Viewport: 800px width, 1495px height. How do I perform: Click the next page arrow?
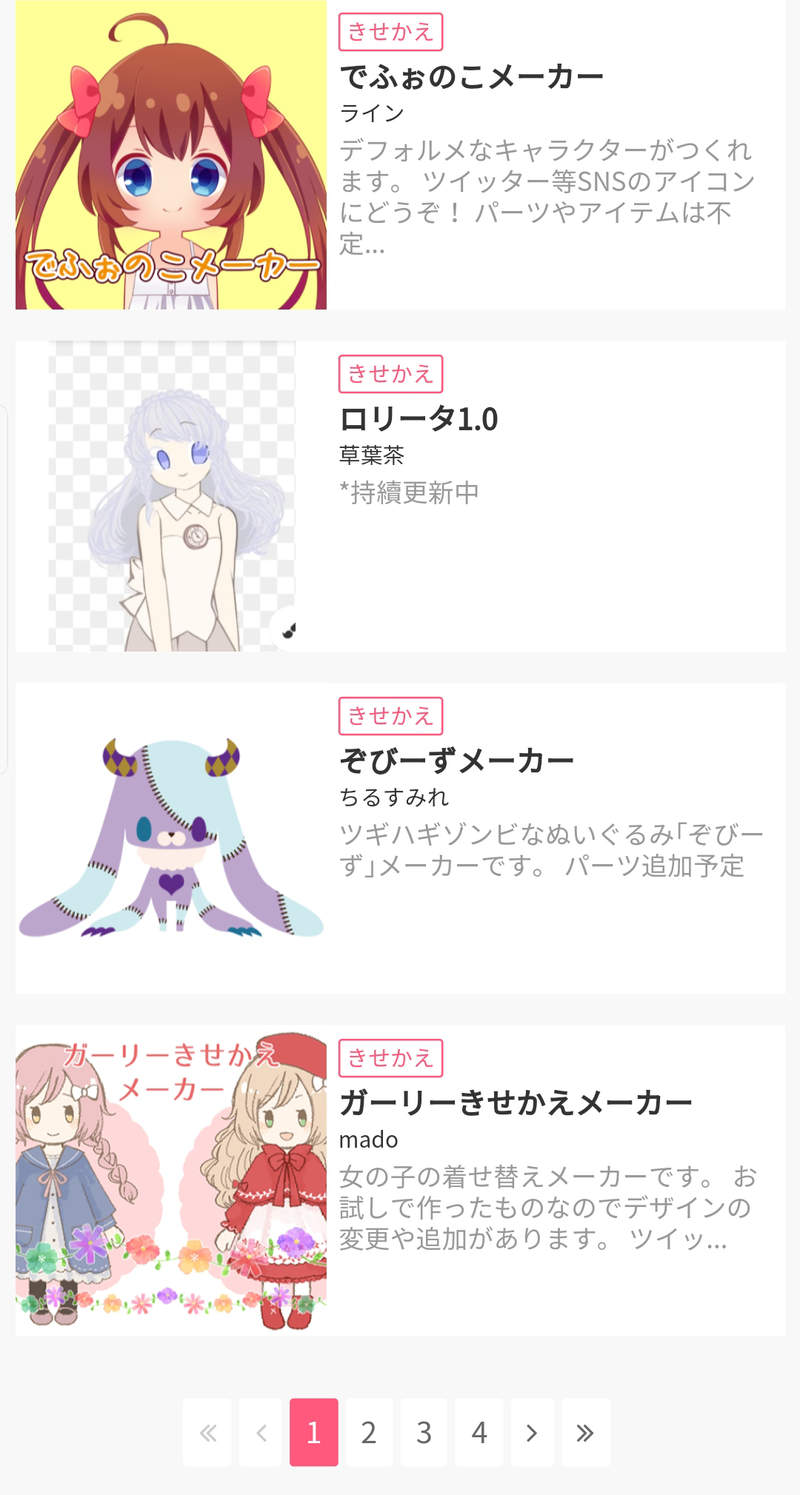[532, 1430]
